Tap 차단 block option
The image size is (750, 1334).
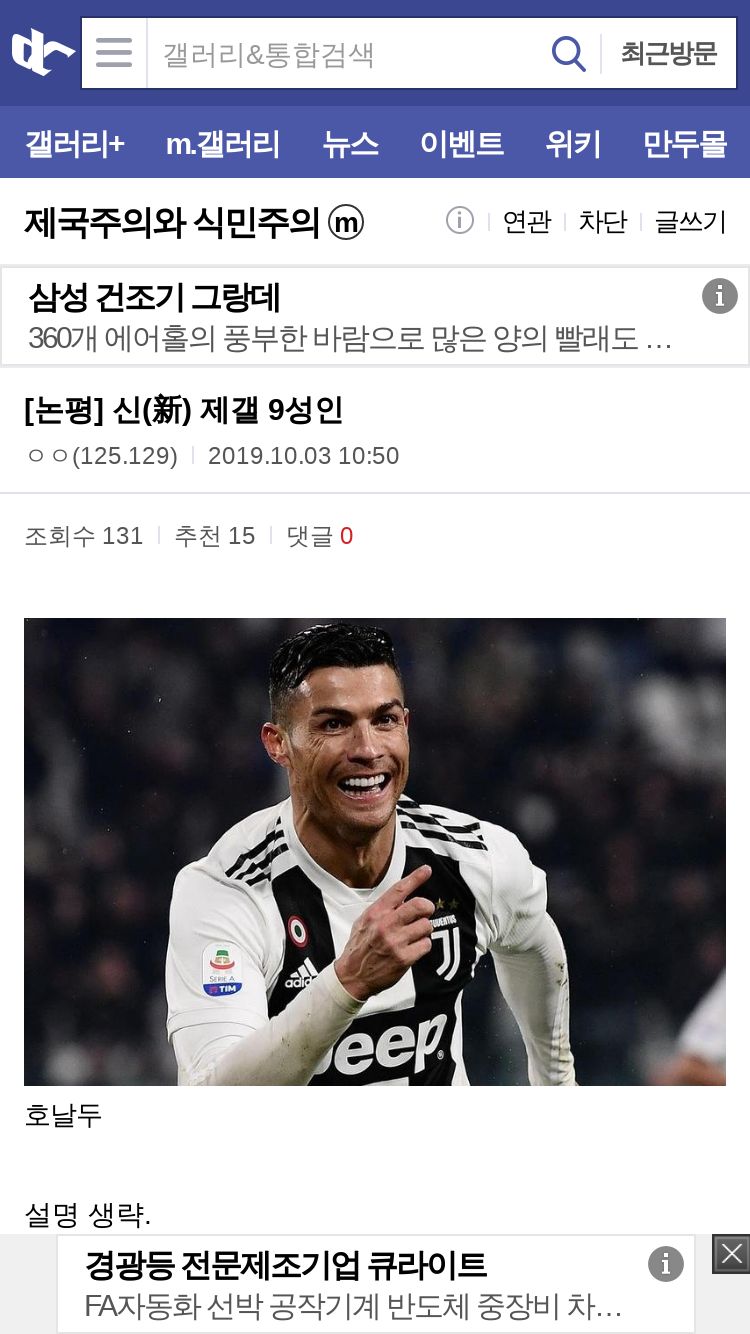603,221
